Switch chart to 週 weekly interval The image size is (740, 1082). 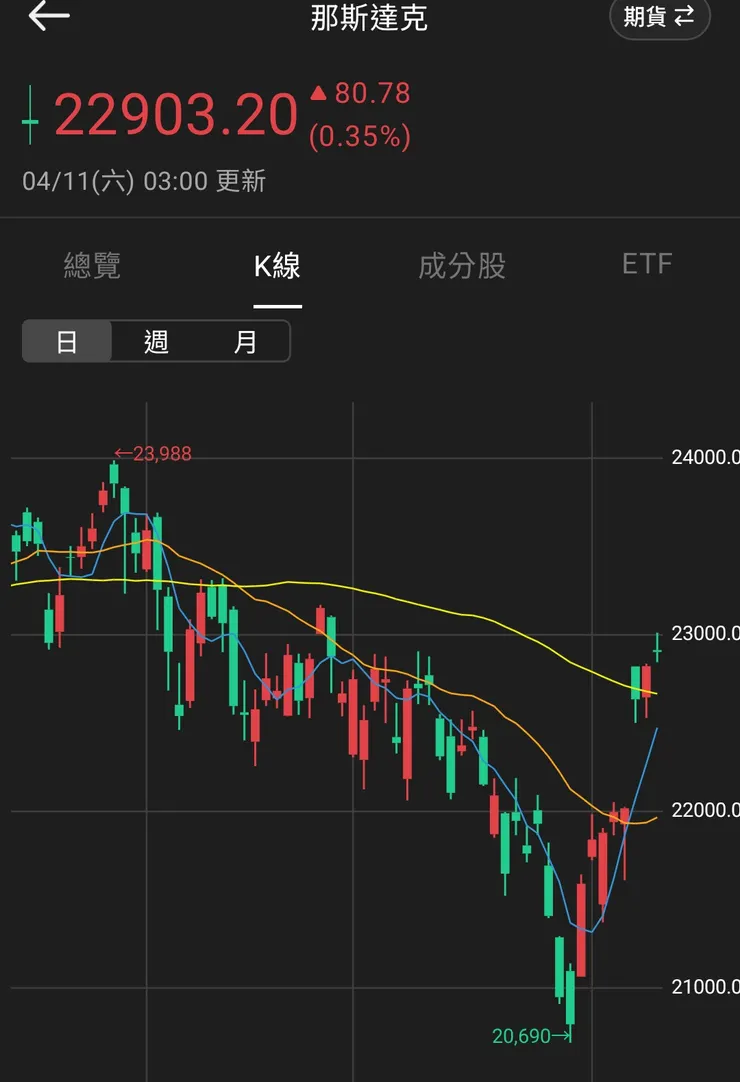(156, 342)
